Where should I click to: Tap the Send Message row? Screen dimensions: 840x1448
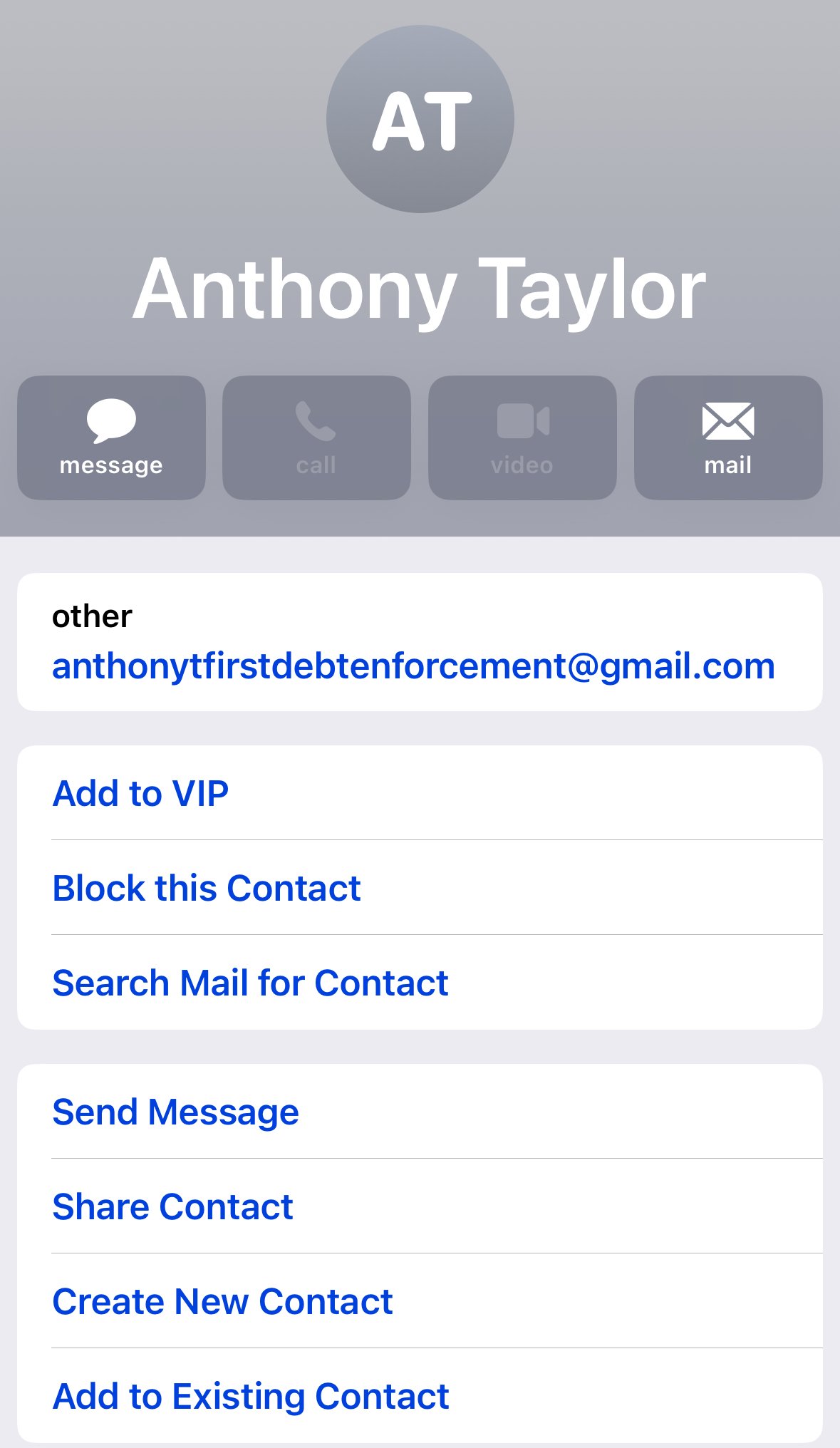(x=420, y=1112)
